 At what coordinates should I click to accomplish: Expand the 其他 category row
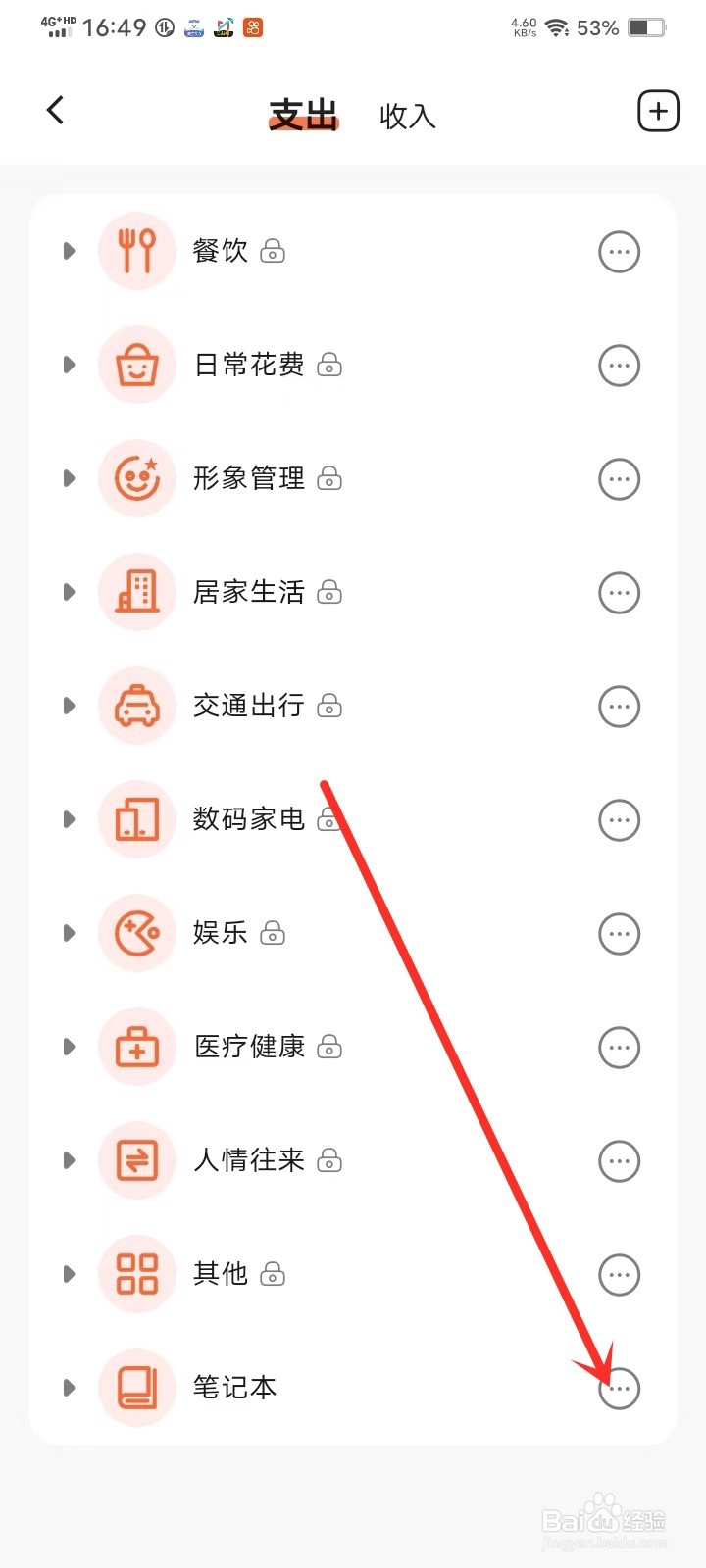(x=68, y=1274)
